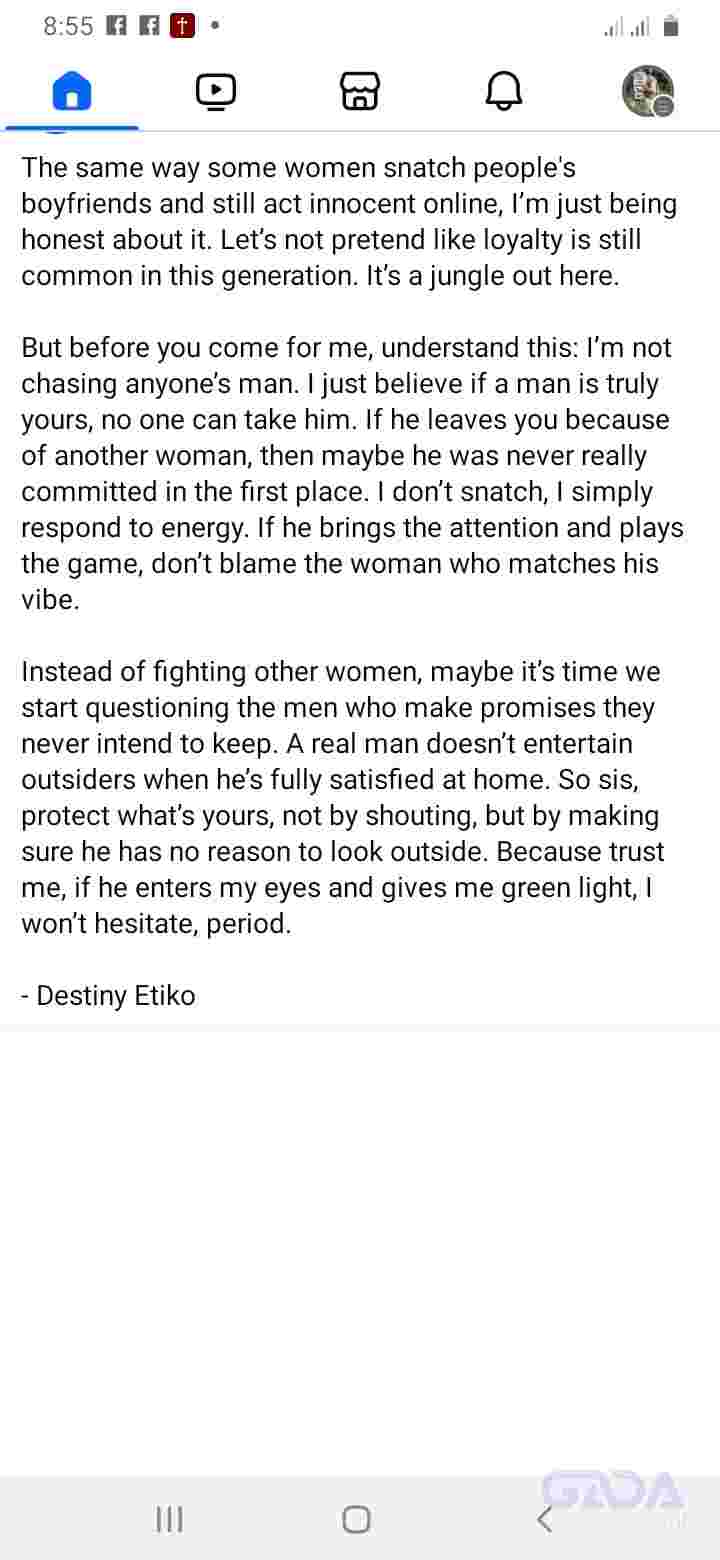Go to the phone's home screen

[x=356, y=1520]
